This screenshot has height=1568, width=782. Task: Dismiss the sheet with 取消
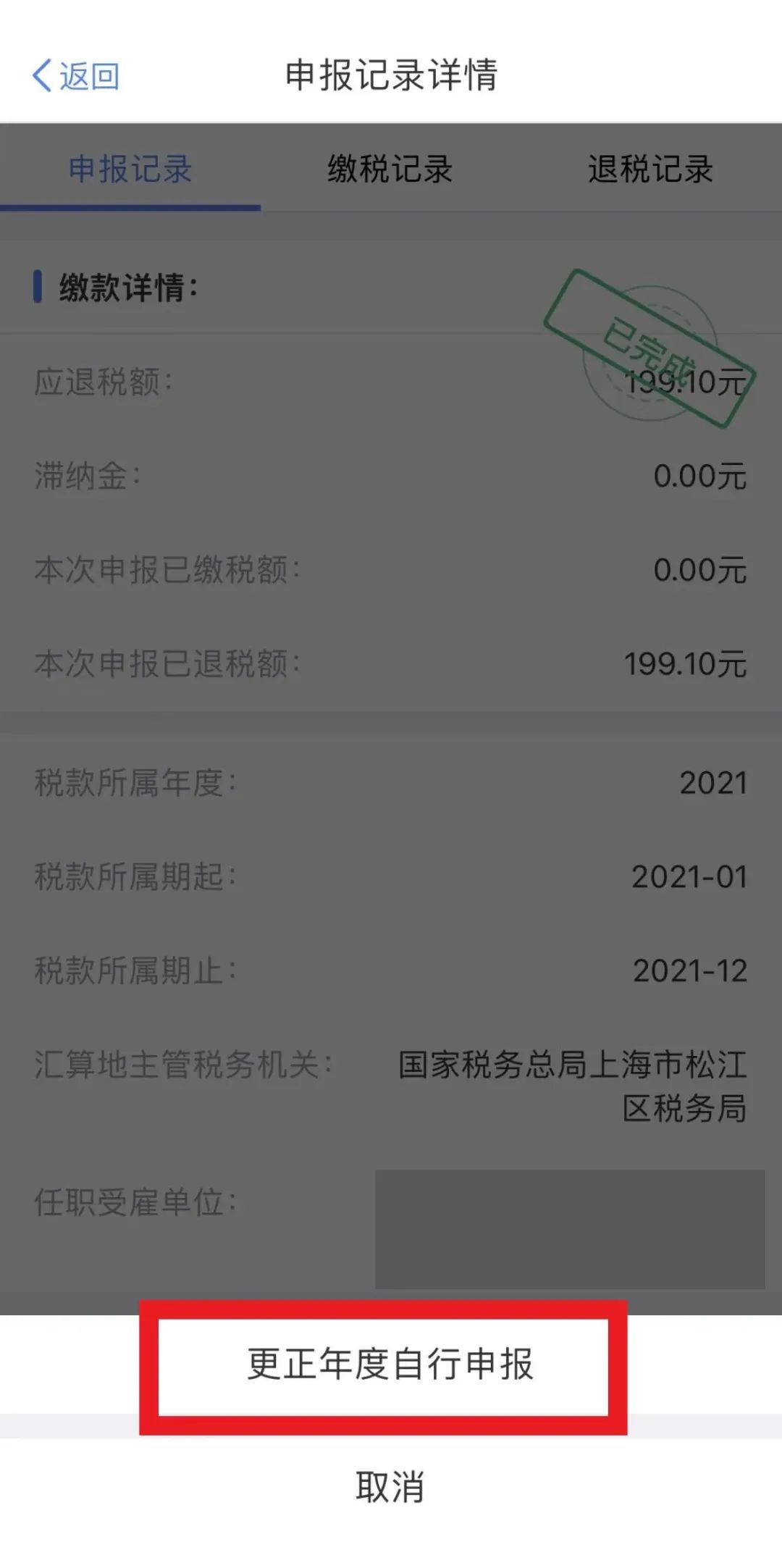[x=391, y=1487]
